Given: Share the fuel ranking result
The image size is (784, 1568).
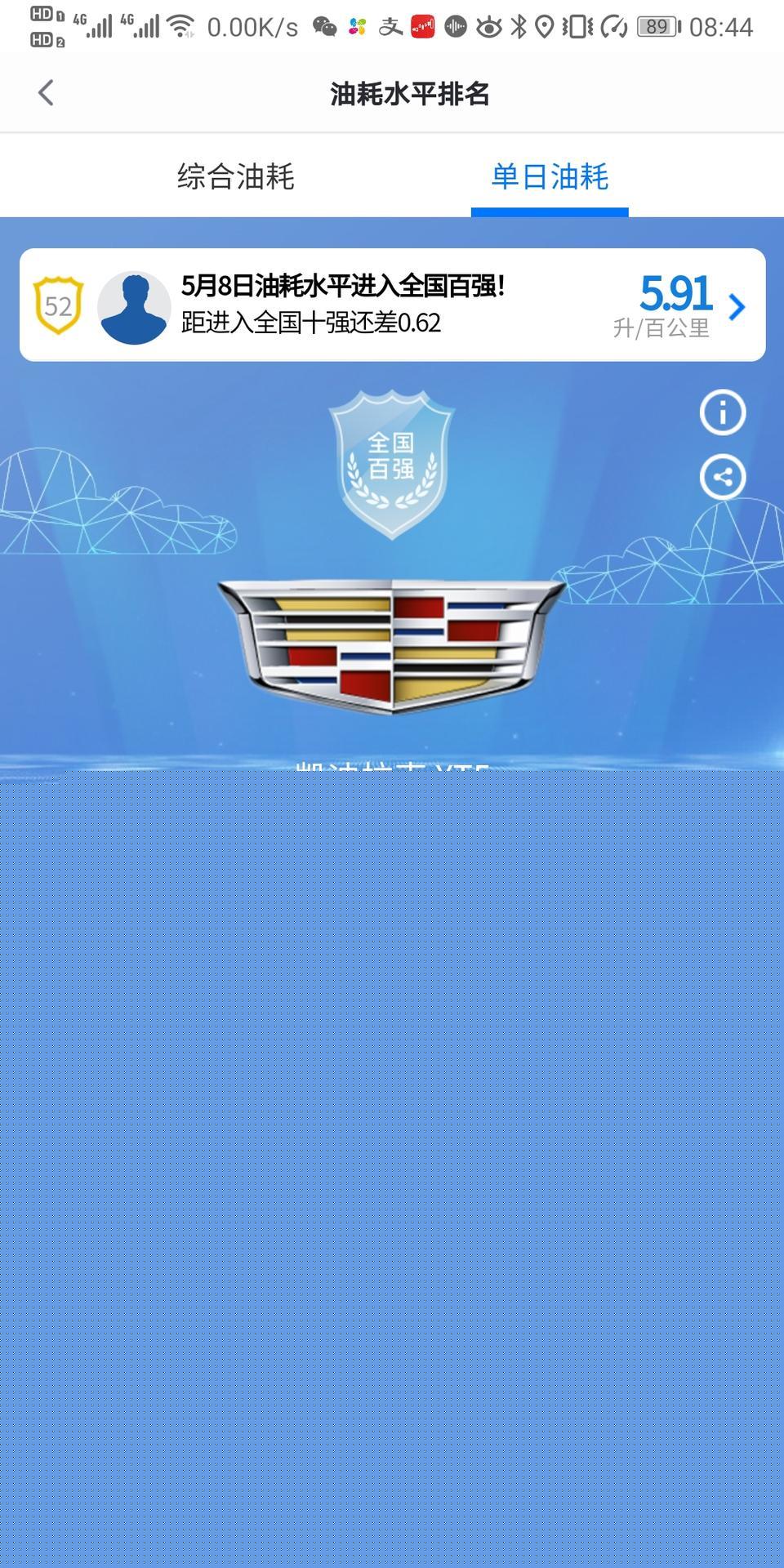Looking at the screenshot, I should tap(722, 477).
